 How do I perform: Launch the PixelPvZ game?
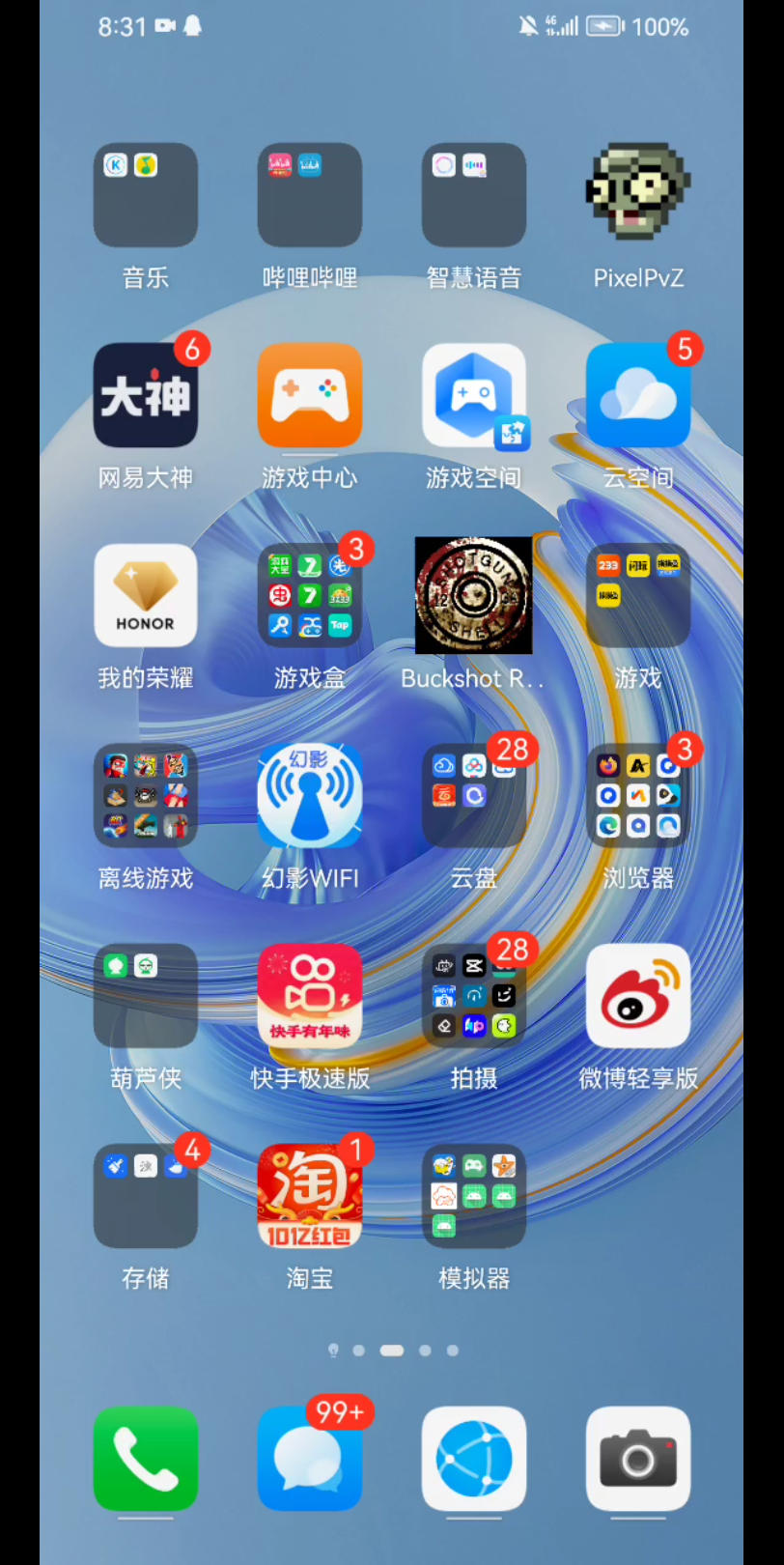(x=637, y=195)
